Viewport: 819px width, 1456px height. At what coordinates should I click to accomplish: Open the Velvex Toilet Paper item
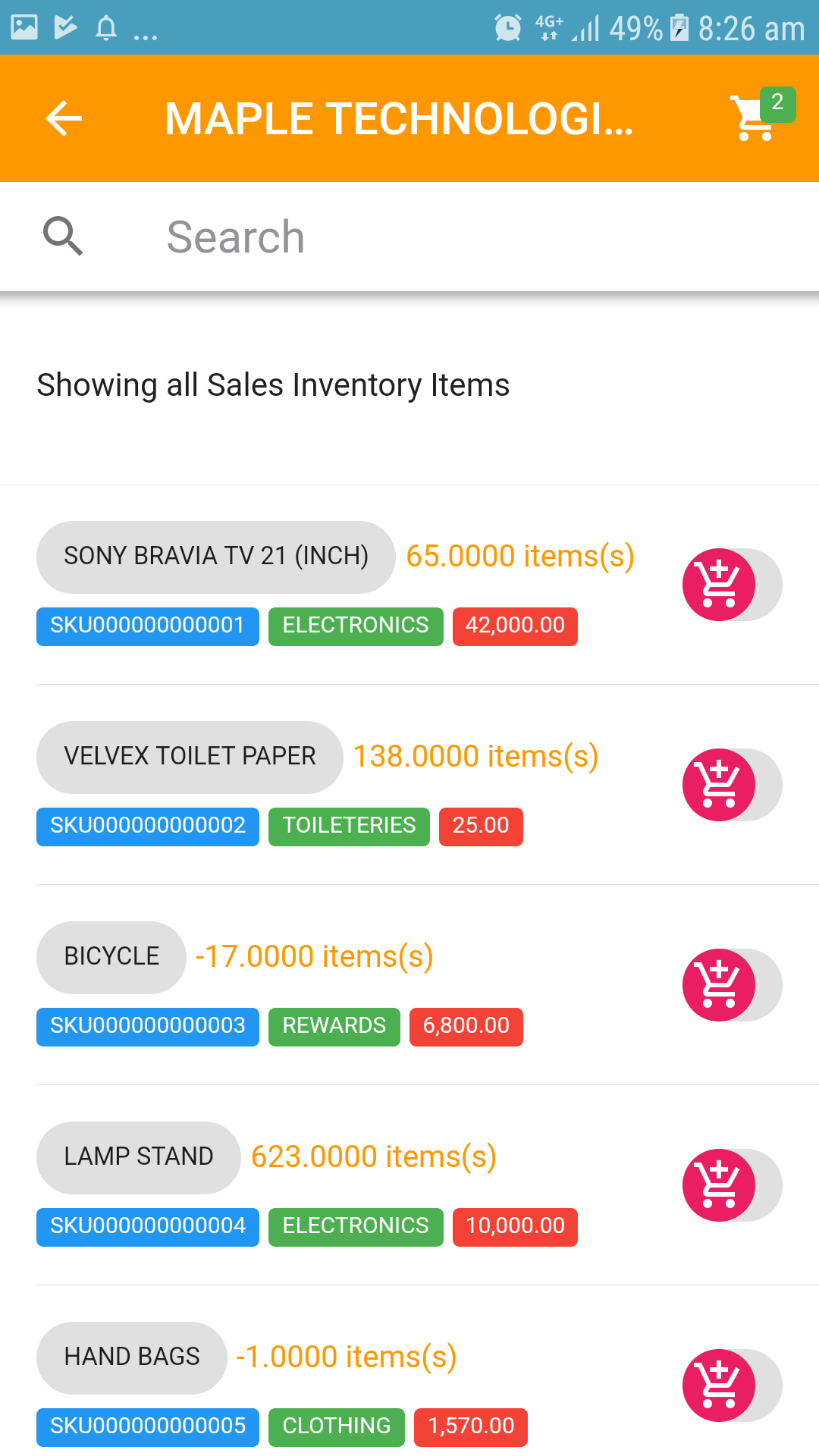(x=190, y=757)
